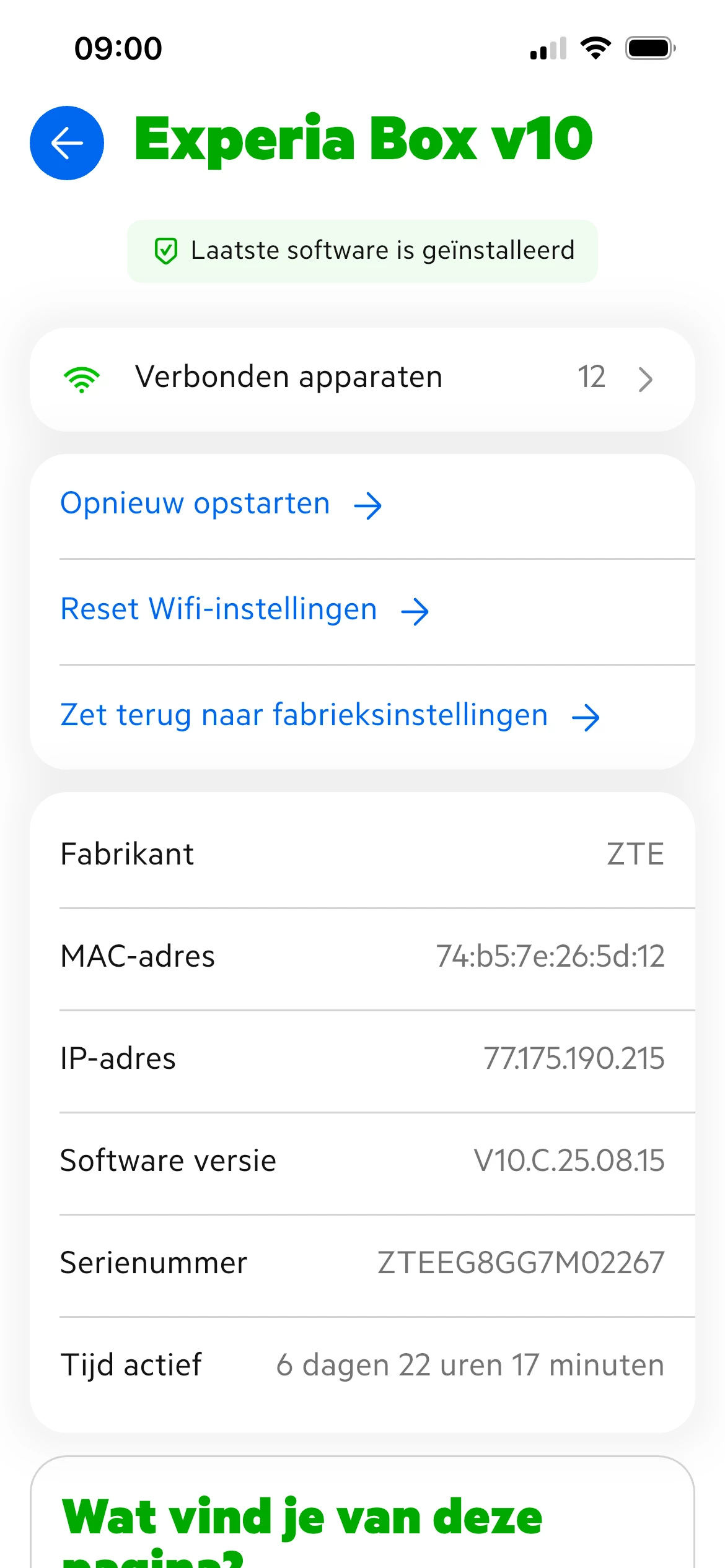The width and height of the screenshot is (725, 1568).
Task: Choose Zet terug naar fabrieksinstellingen
Action: pos(329,716)
